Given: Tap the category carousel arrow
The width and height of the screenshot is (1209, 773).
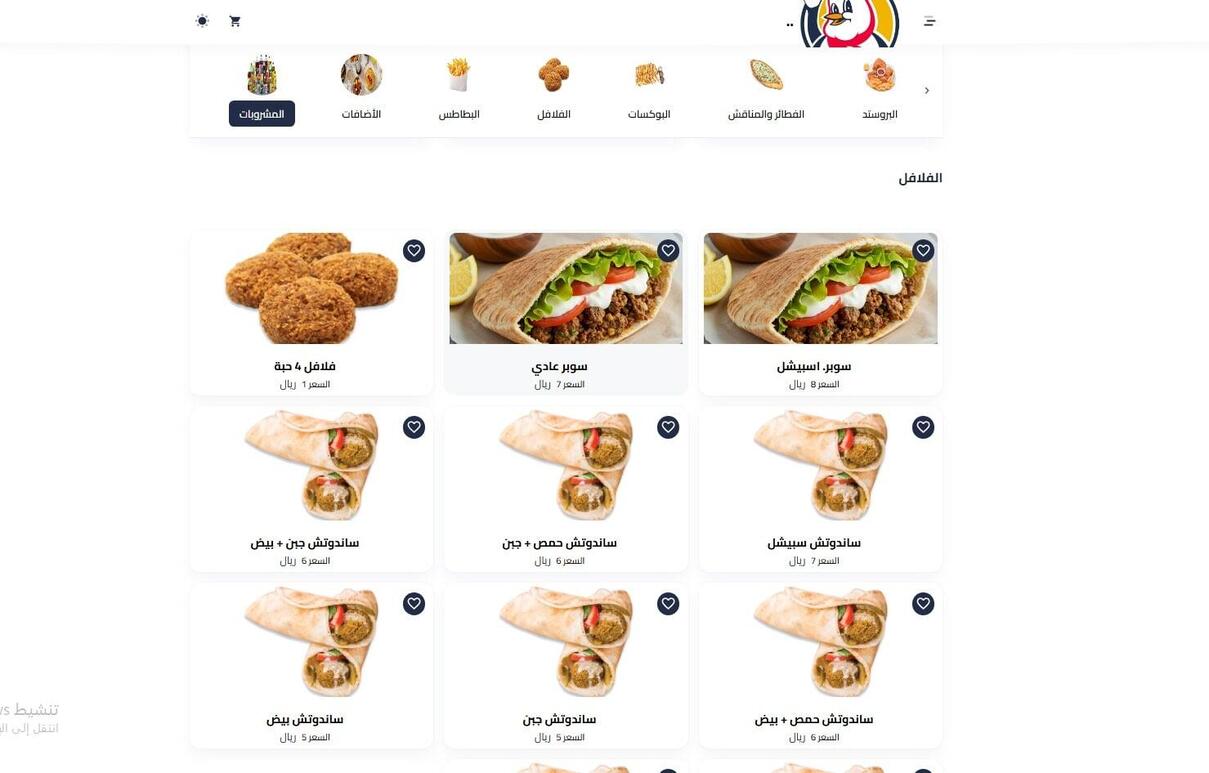Looking at the screenshot, I should tap(927, 91).
